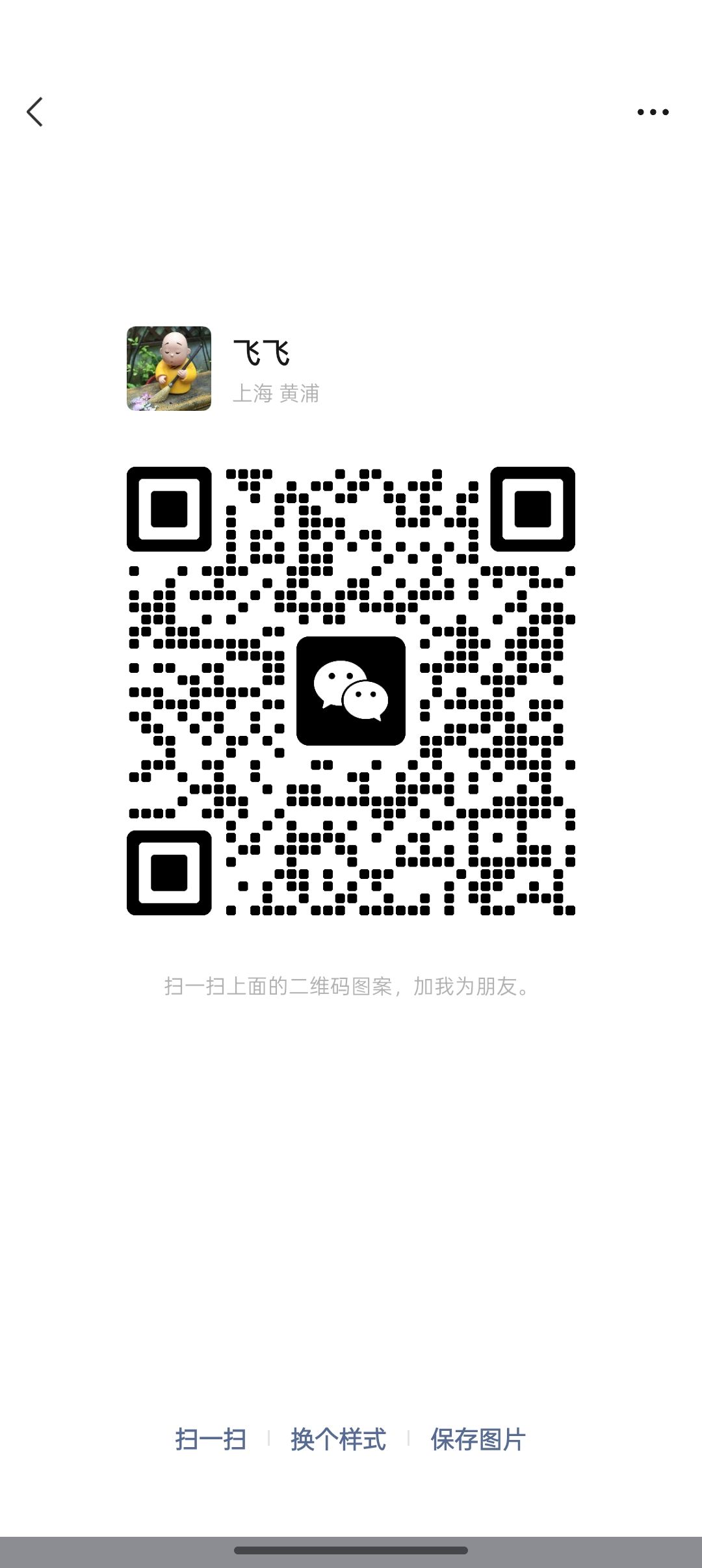The height and width of the screenshot is (1568, 702).
Task: Open the three-dot overflow menu
Action: pos(653,112)
